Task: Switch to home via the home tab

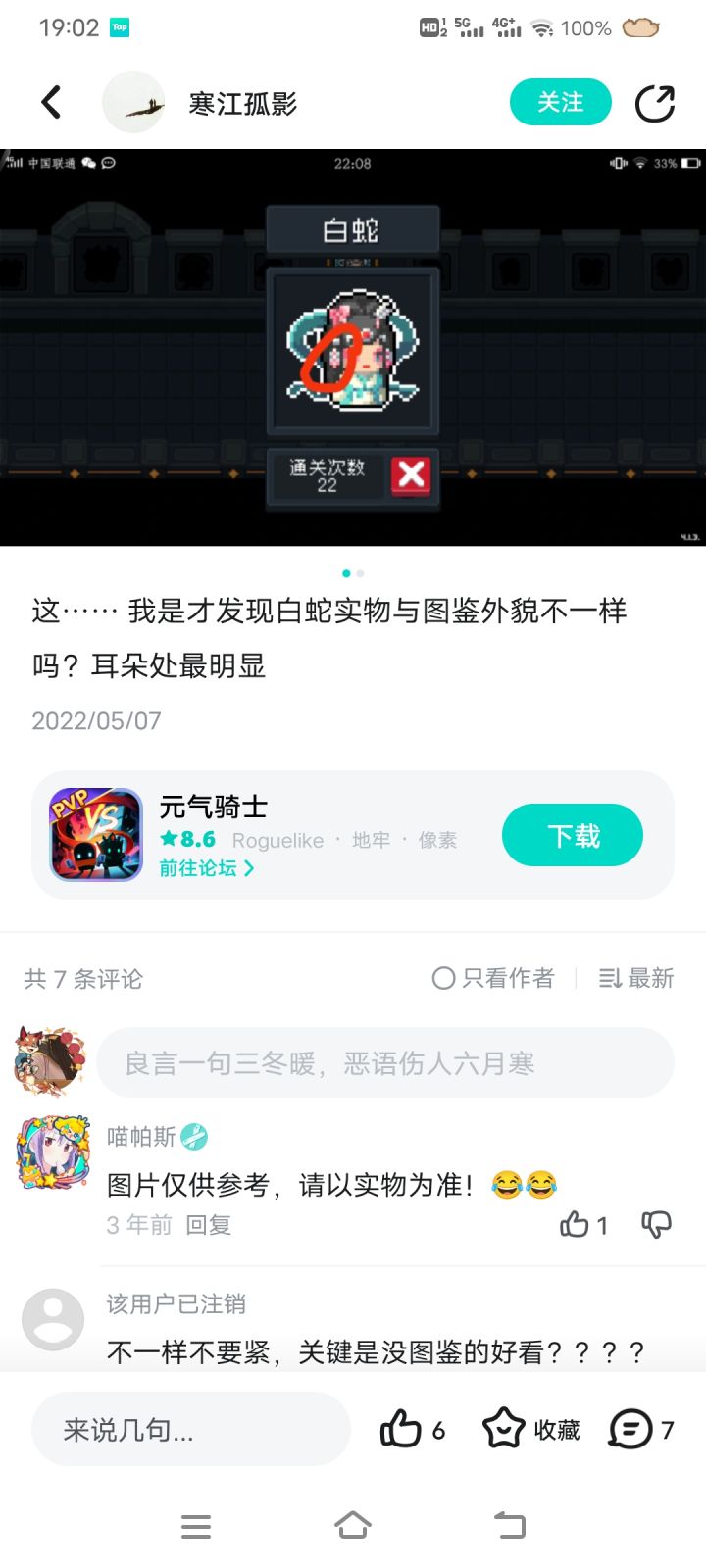Action: tap(353, 1525)
